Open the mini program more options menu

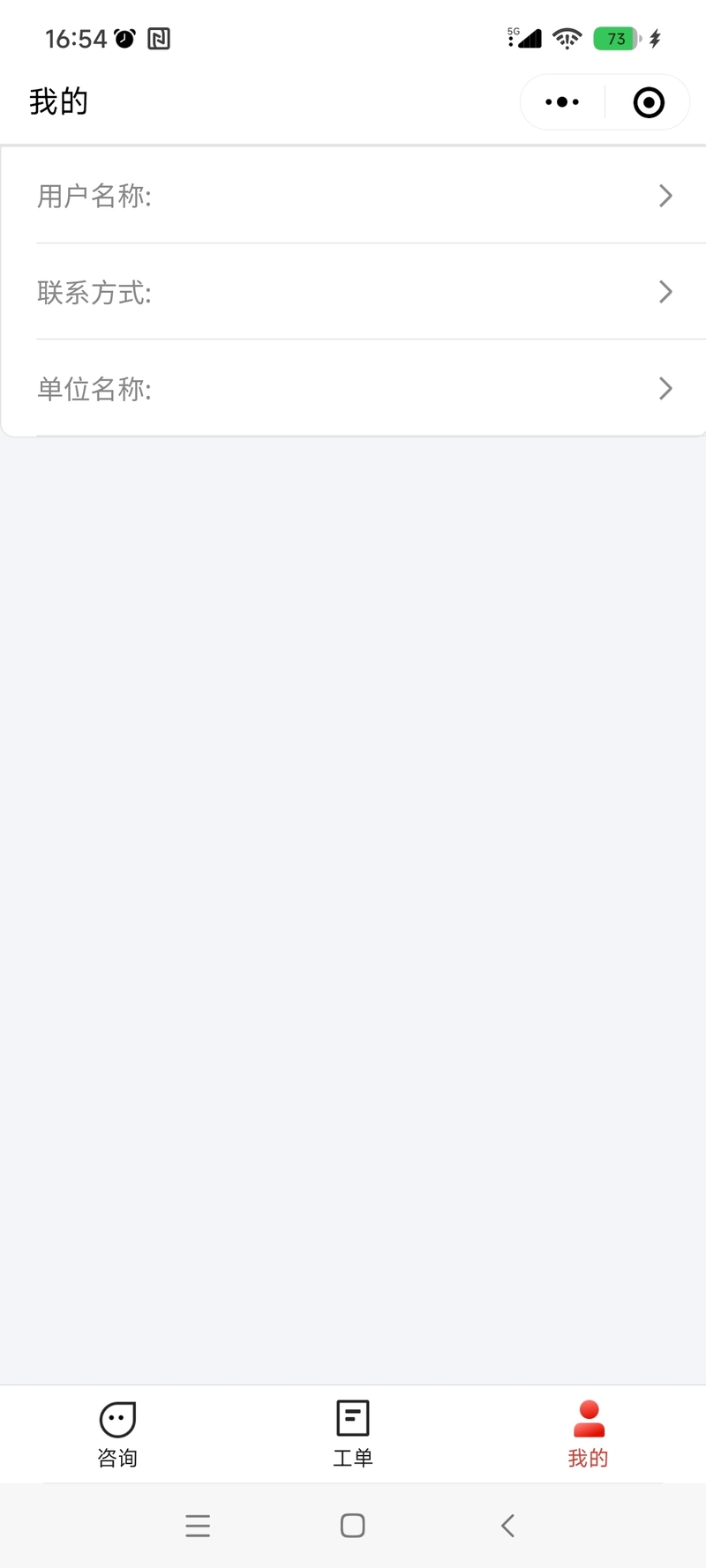click(562, 102)
